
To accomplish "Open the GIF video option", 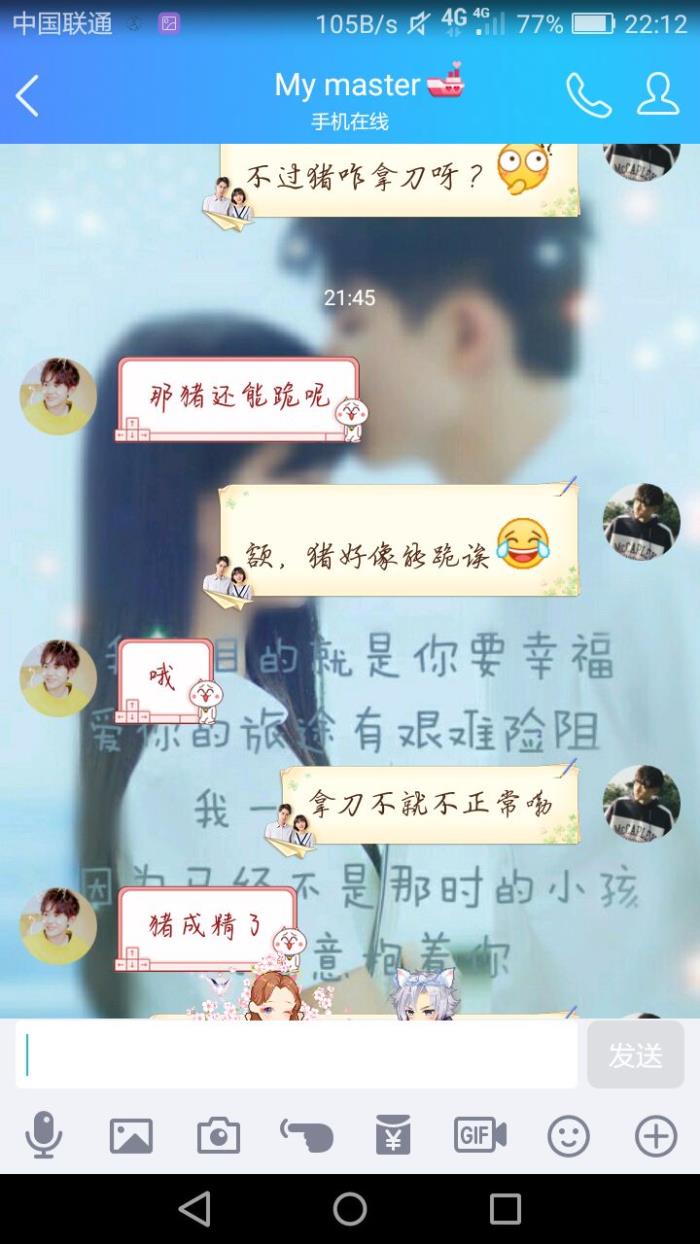I will click(x=480, y=1135).
